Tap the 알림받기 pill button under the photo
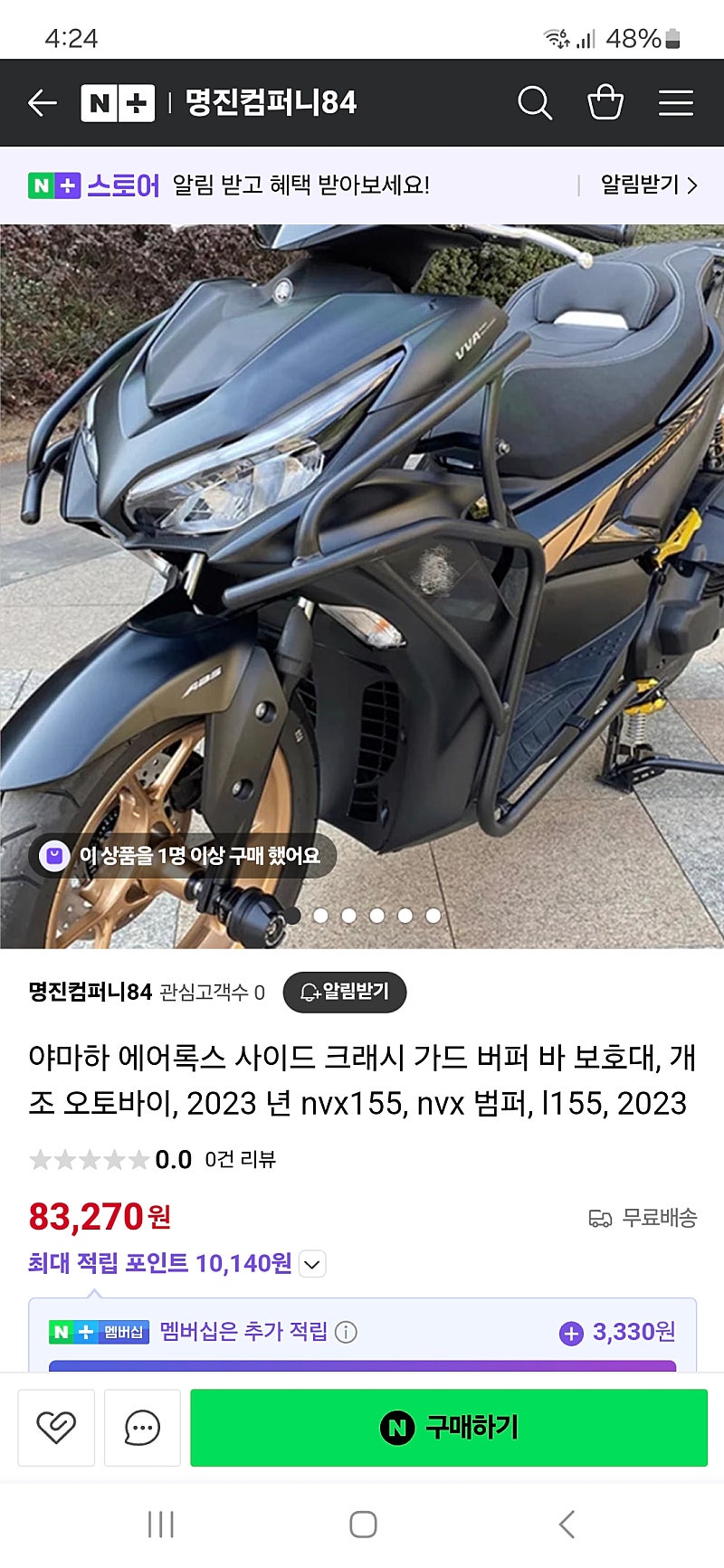 coord(345,992)
